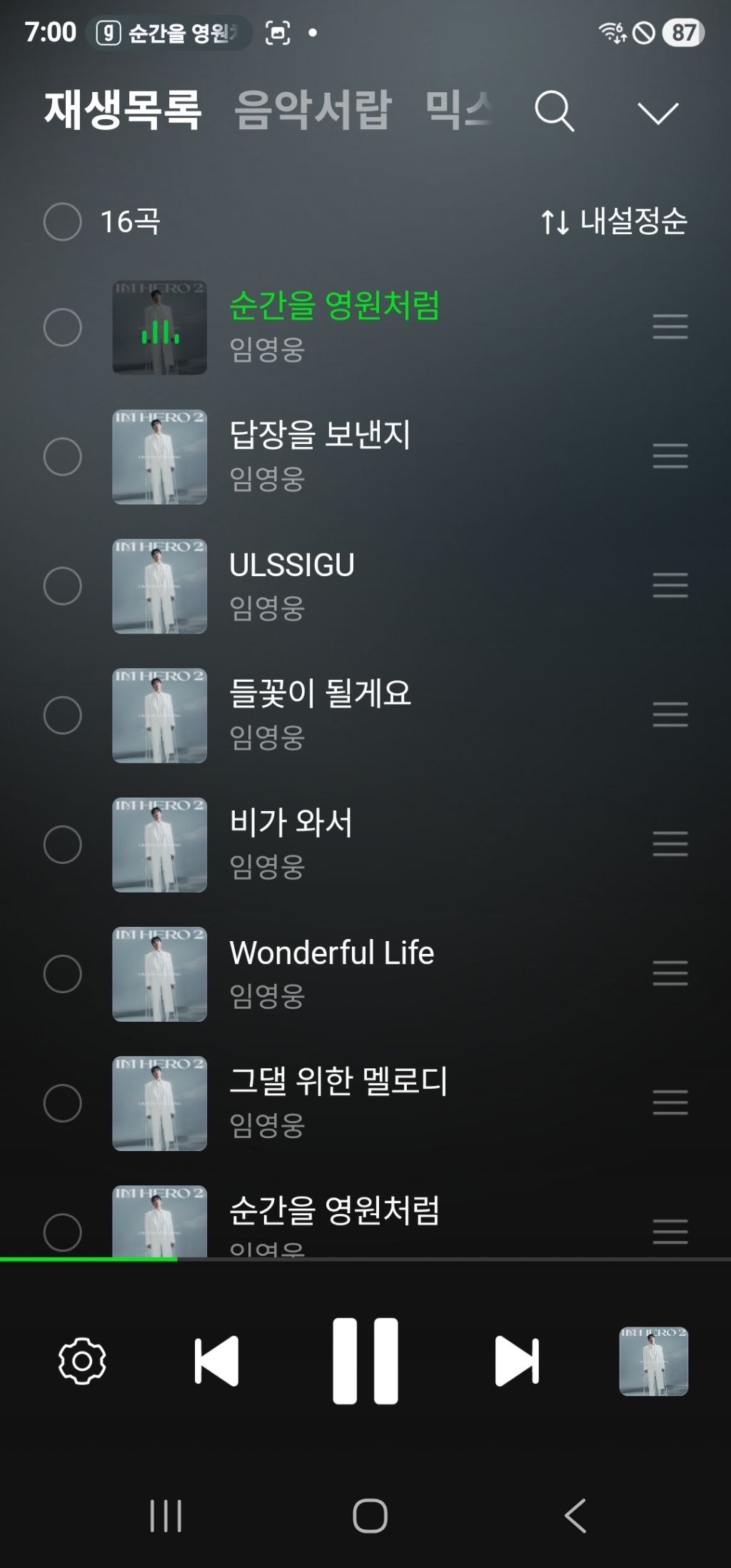Open the now-playing album art thumbnail
731x1568 pixels.
coord(654,1361)
